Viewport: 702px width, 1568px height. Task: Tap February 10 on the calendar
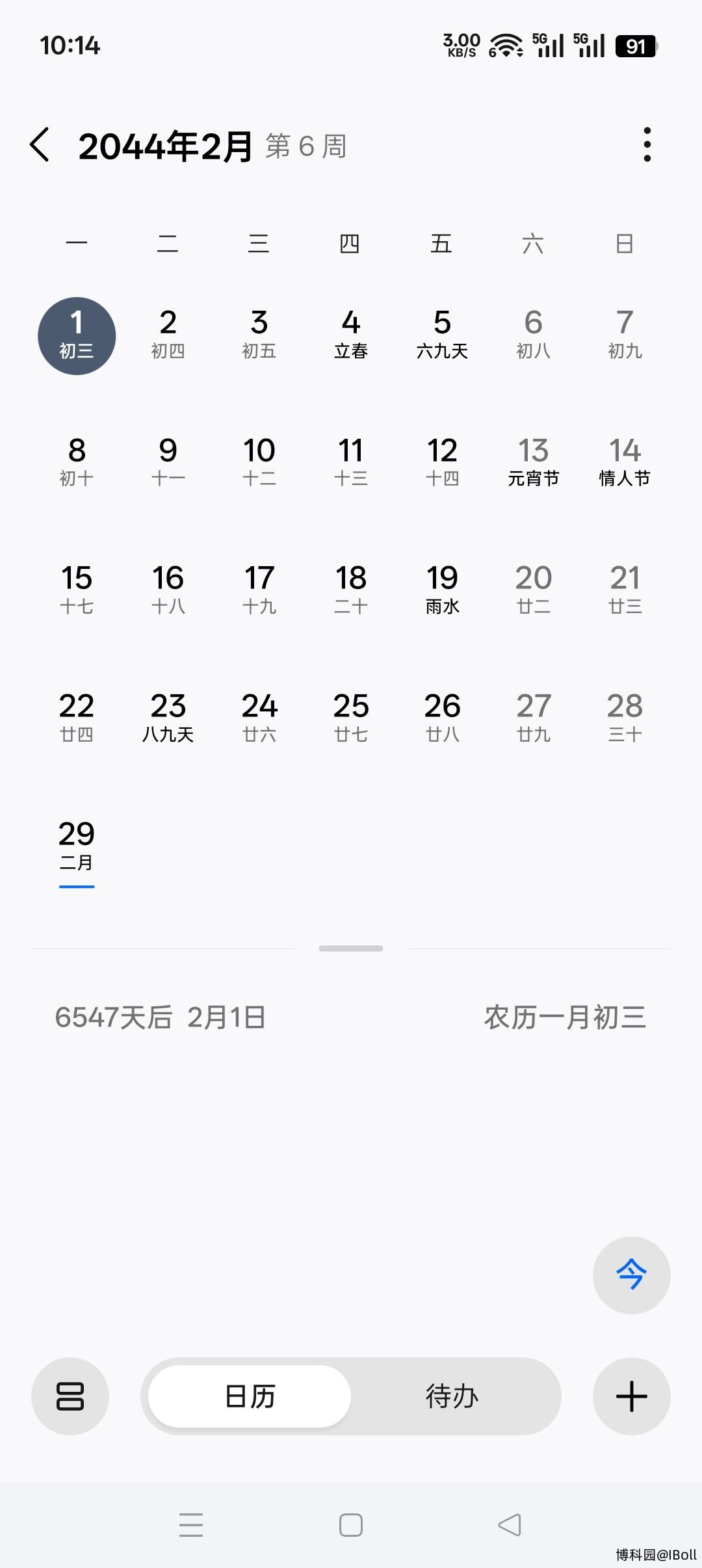[259, 463]
